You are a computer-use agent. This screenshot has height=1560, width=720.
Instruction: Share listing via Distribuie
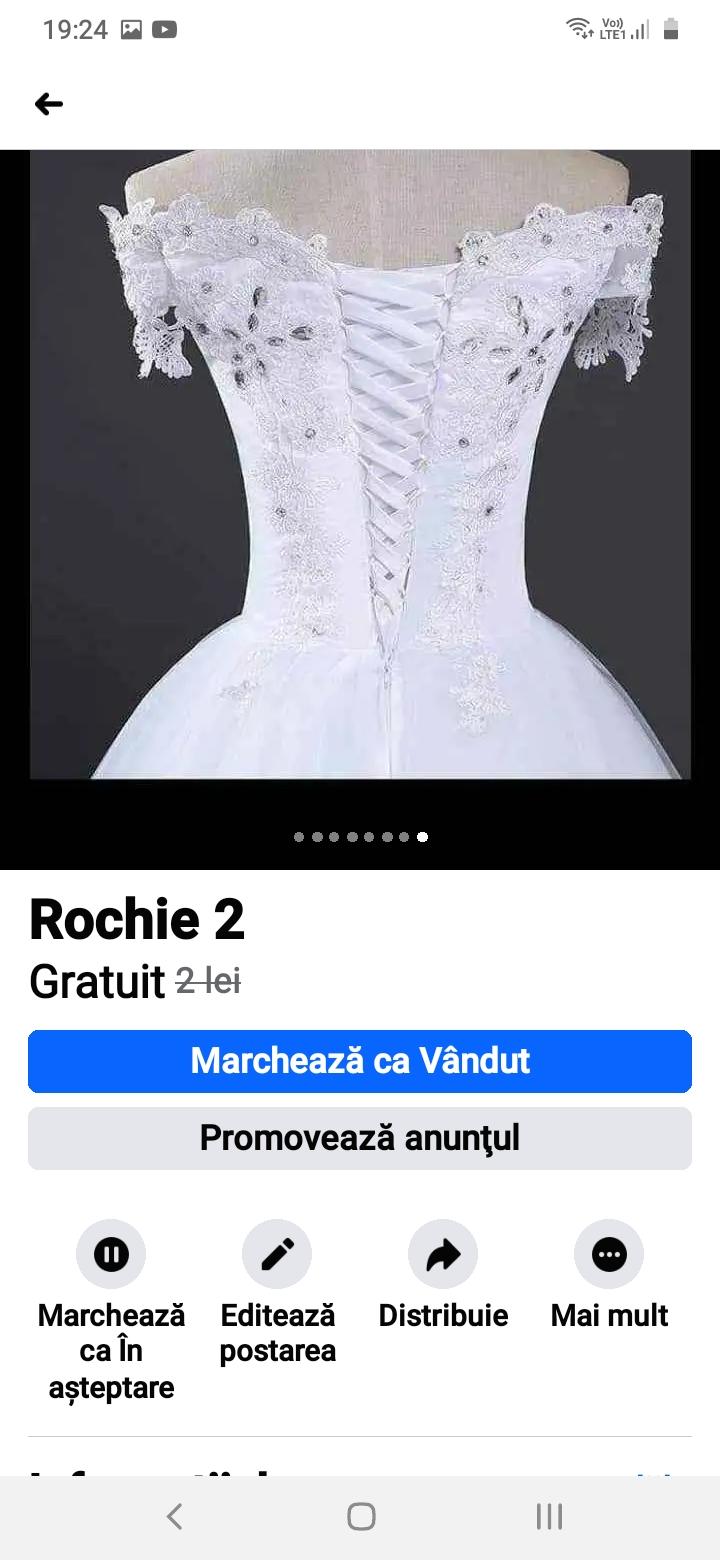click(443, 1254)
